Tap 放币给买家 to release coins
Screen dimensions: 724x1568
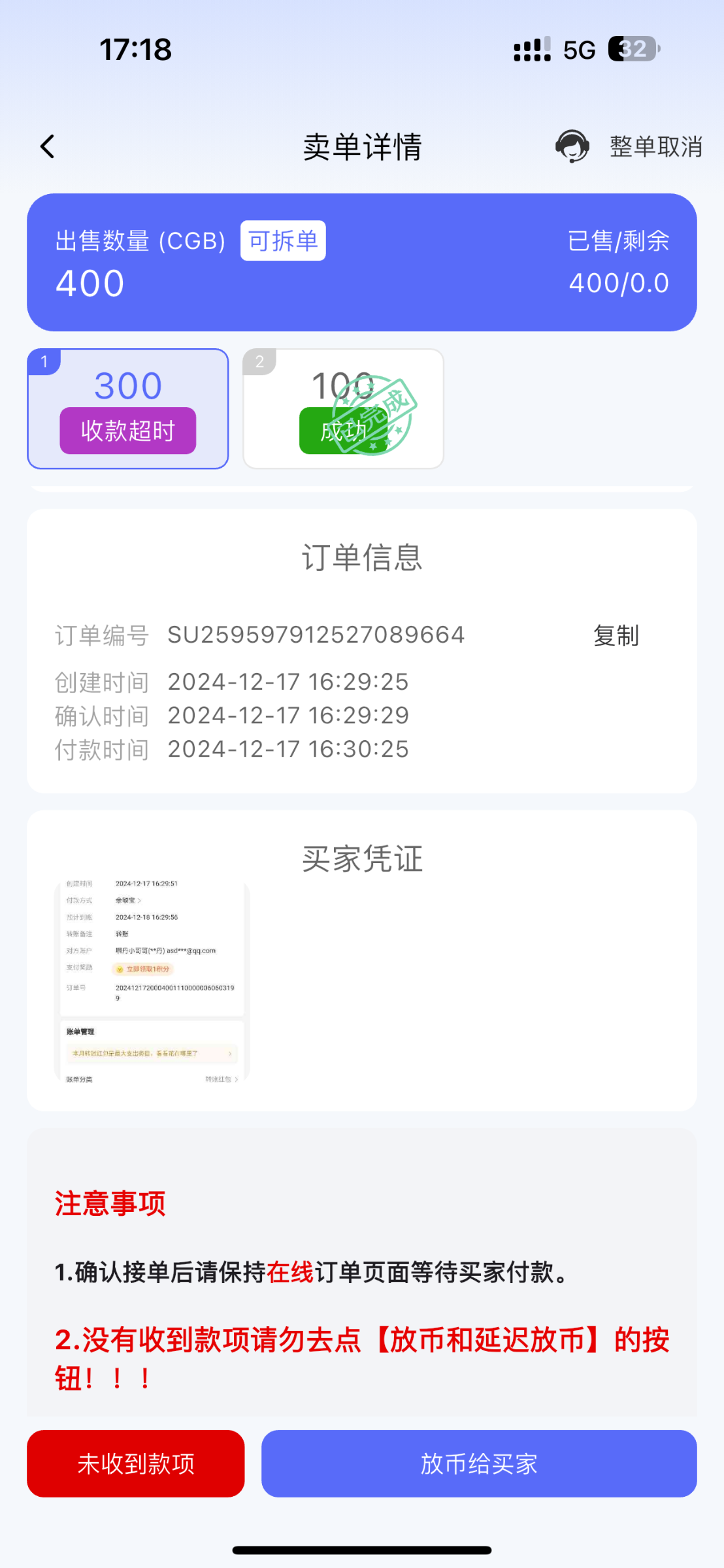coord(479,1463)
